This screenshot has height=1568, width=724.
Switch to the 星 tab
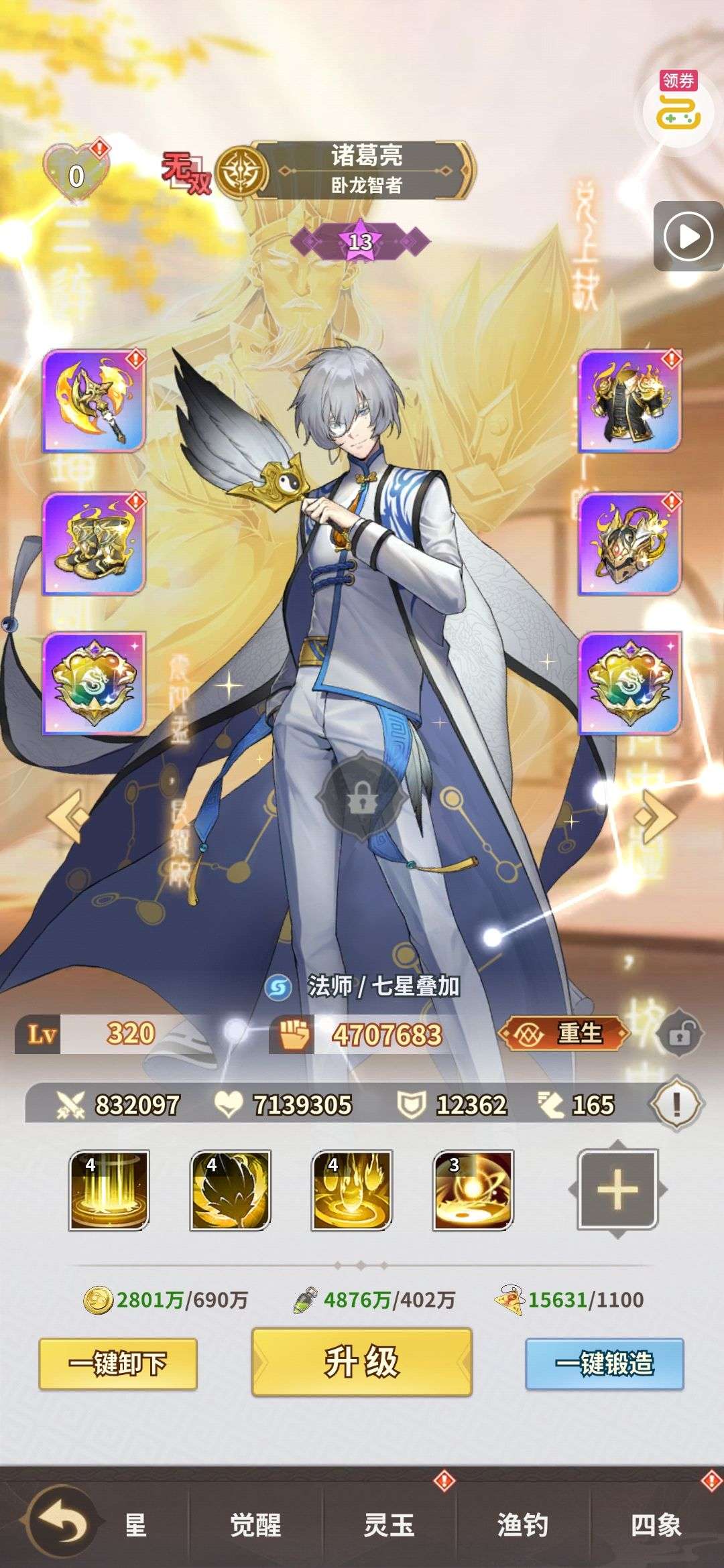136,1526
